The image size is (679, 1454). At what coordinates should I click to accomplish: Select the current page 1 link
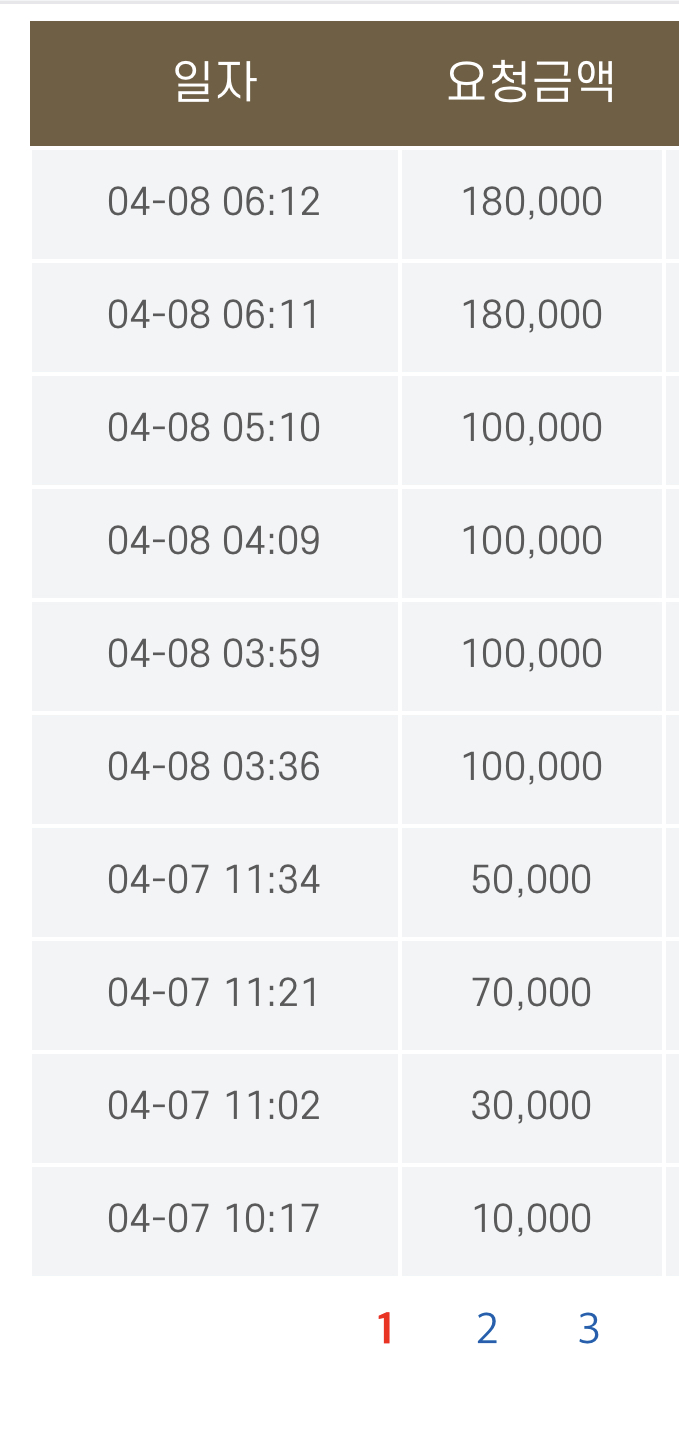[x=385, y=1328]
